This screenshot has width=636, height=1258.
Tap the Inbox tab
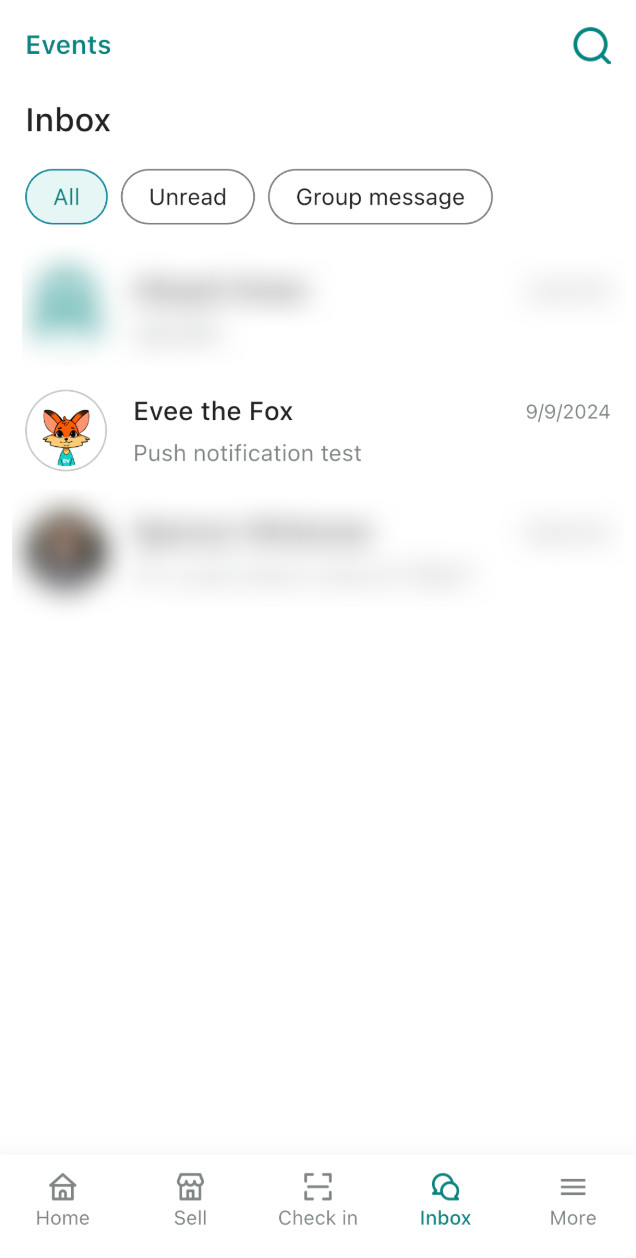point(445,1199)
